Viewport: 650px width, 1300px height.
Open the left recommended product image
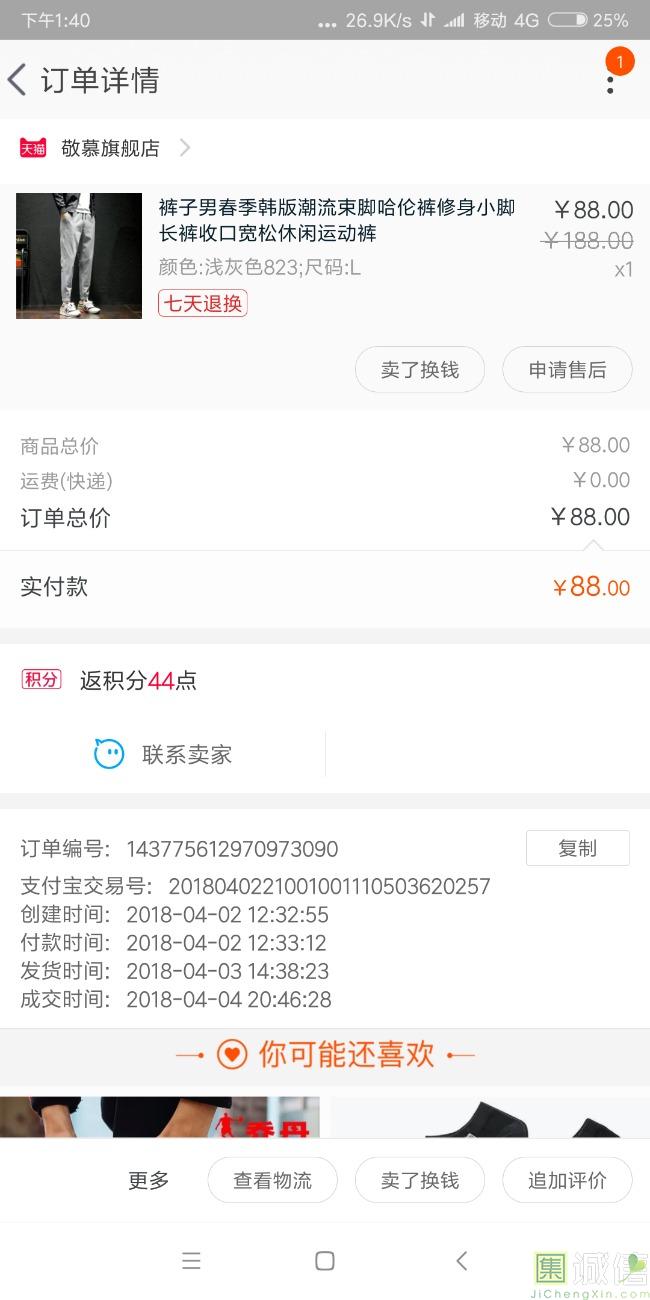pos(160,1118)
